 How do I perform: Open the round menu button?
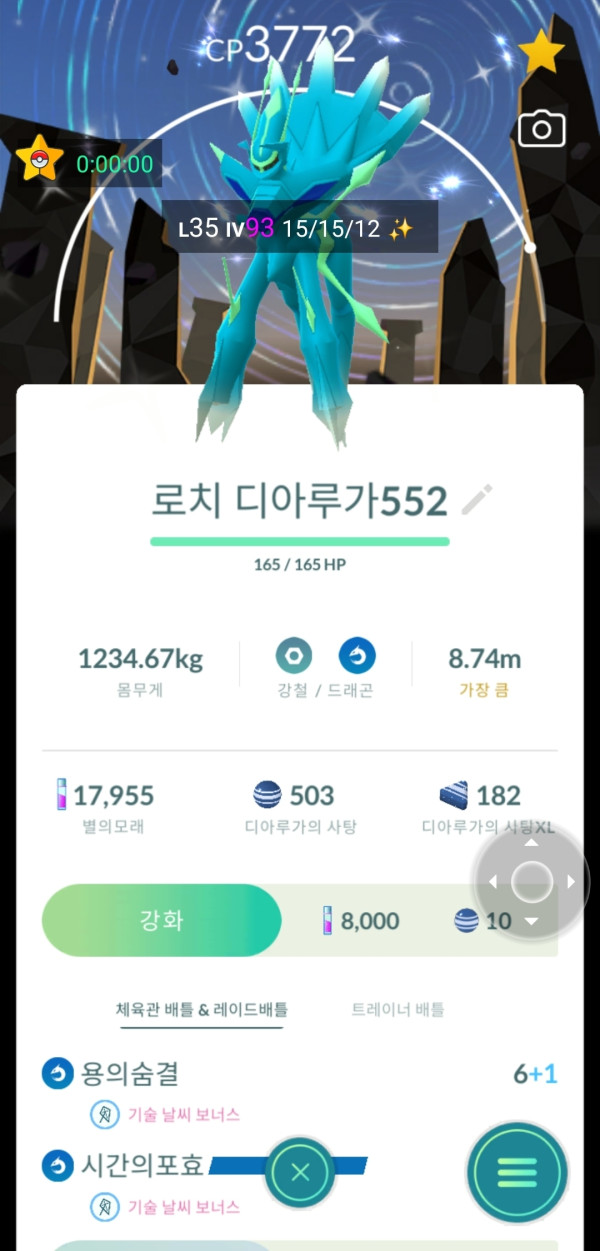[x=517, y=1172]
